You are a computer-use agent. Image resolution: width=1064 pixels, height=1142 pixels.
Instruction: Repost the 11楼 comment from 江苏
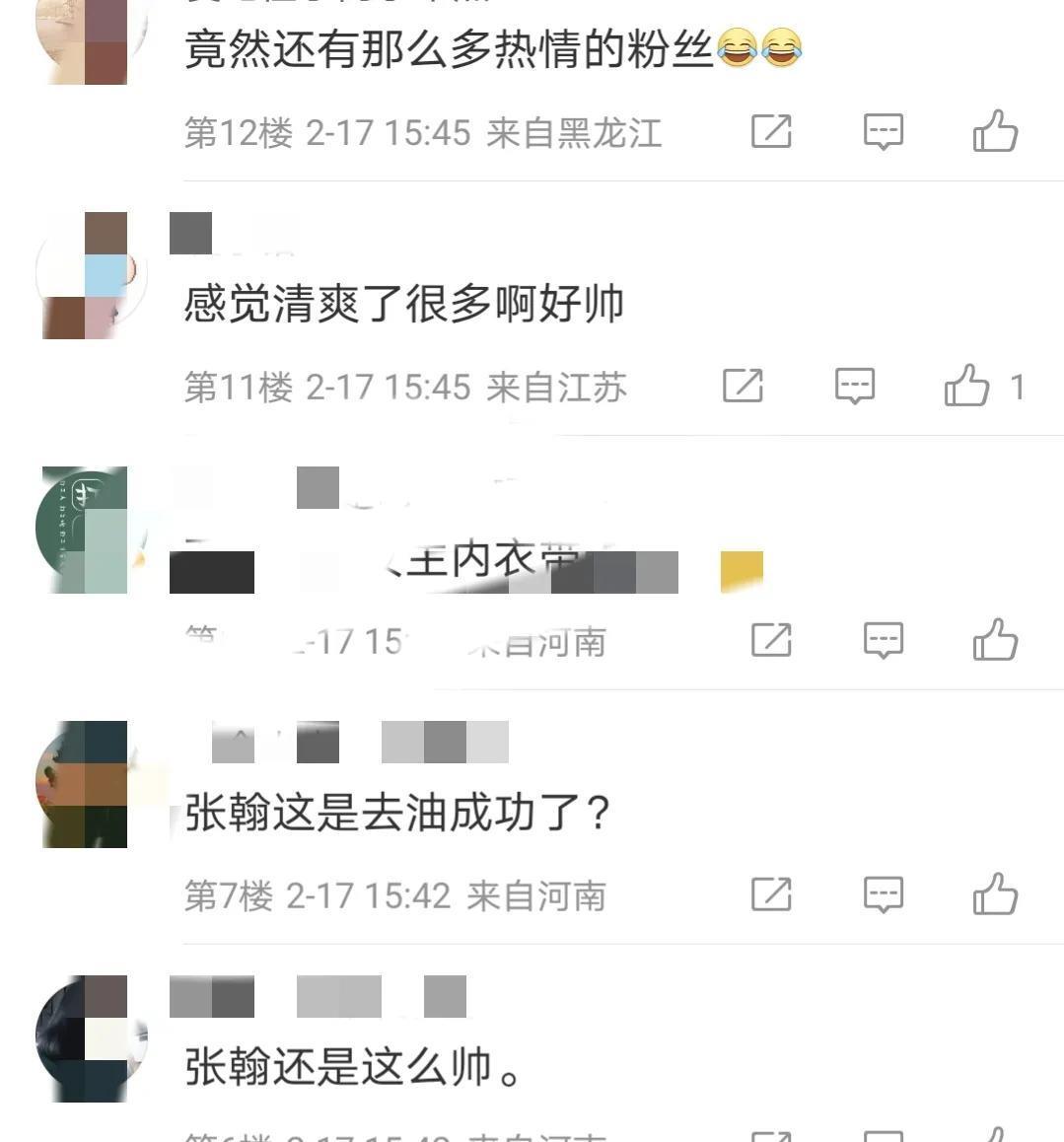coord(743,386)
